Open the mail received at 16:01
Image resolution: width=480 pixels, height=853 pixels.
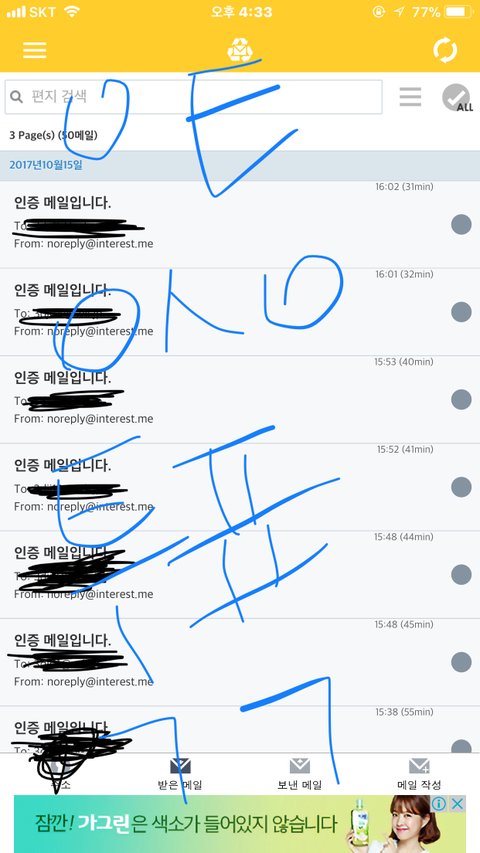[240, 312]
